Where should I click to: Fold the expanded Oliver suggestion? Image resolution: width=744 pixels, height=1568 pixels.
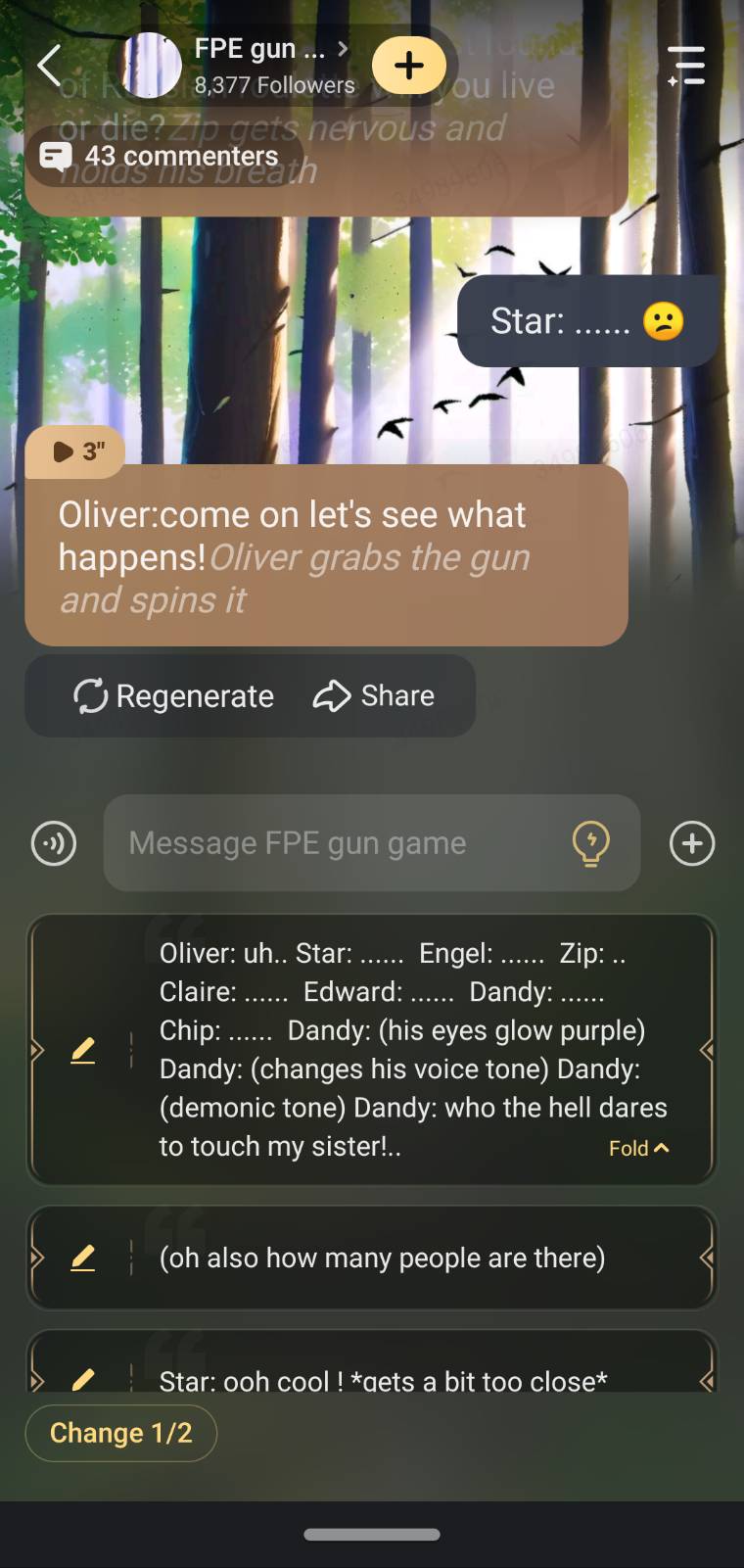point(639,1148)
